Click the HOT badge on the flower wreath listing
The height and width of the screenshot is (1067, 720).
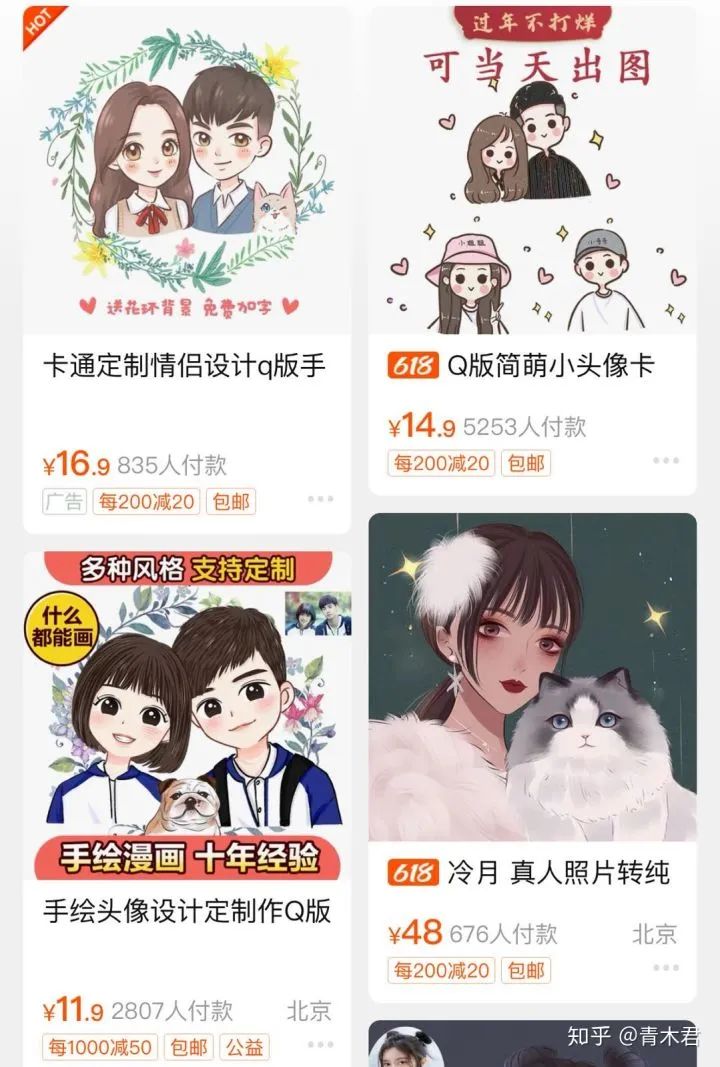pos(37,22)
